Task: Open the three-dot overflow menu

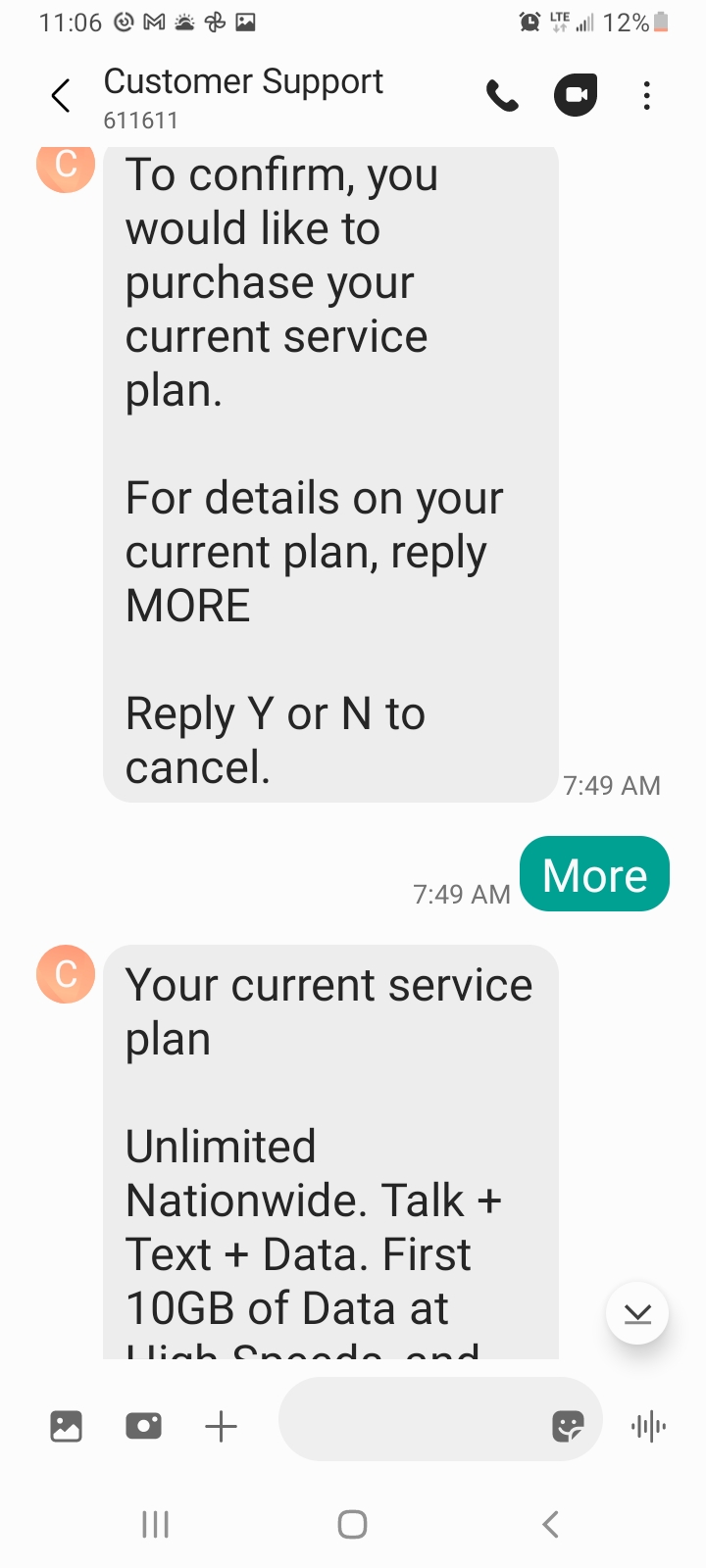Action: tap(646, 96)
